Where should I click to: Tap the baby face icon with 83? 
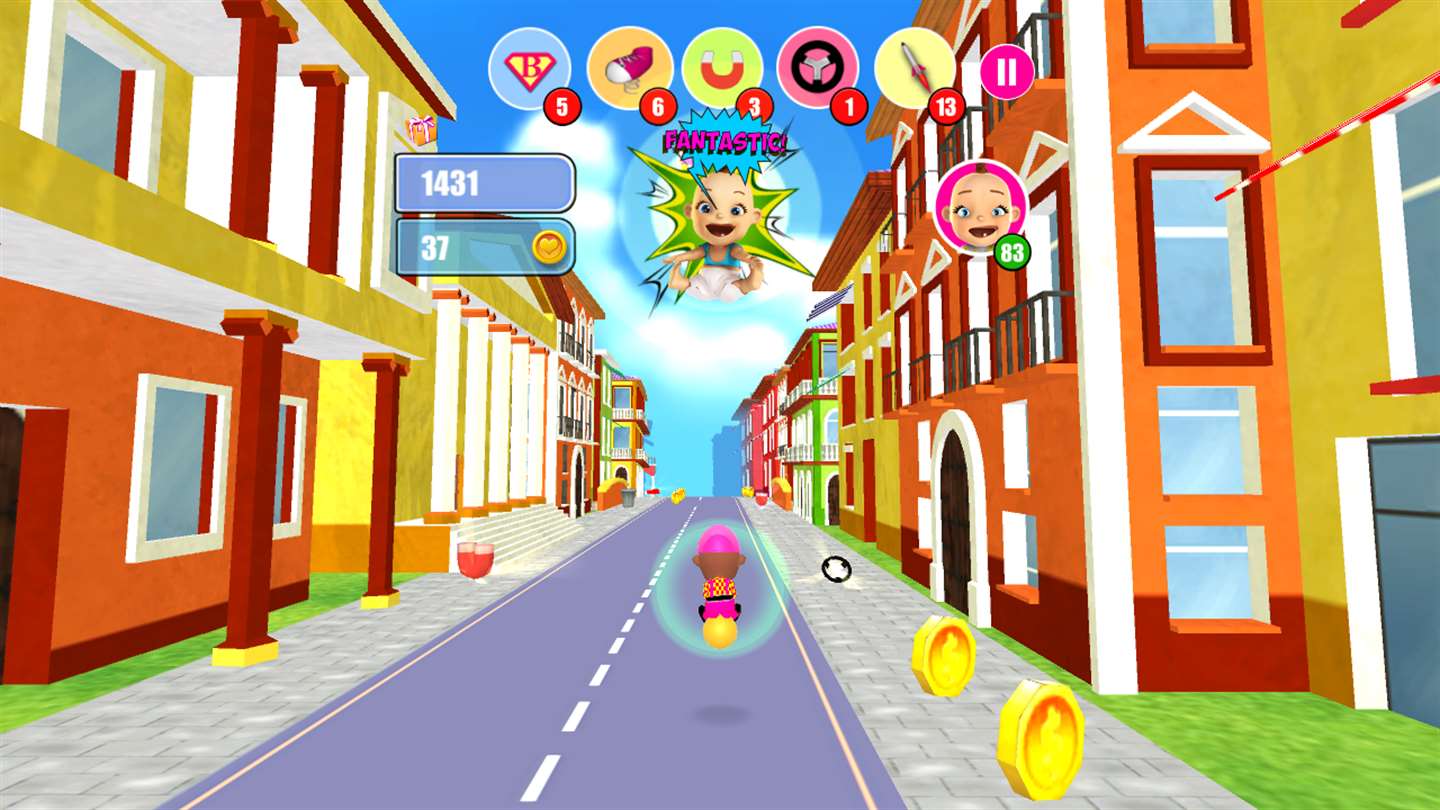click(980, 208)
